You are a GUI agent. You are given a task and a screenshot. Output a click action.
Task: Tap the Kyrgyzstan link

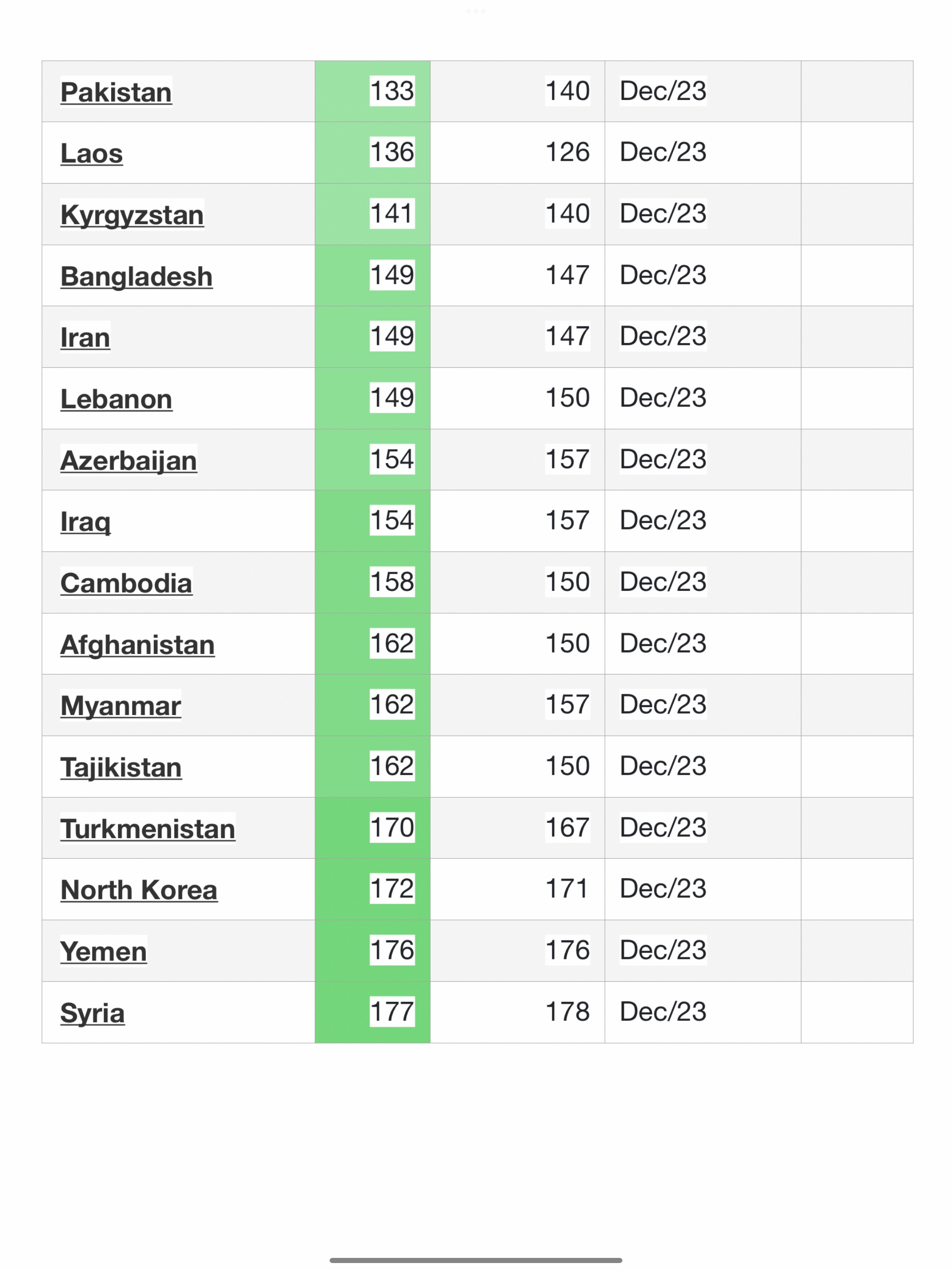tap(132, 215)
